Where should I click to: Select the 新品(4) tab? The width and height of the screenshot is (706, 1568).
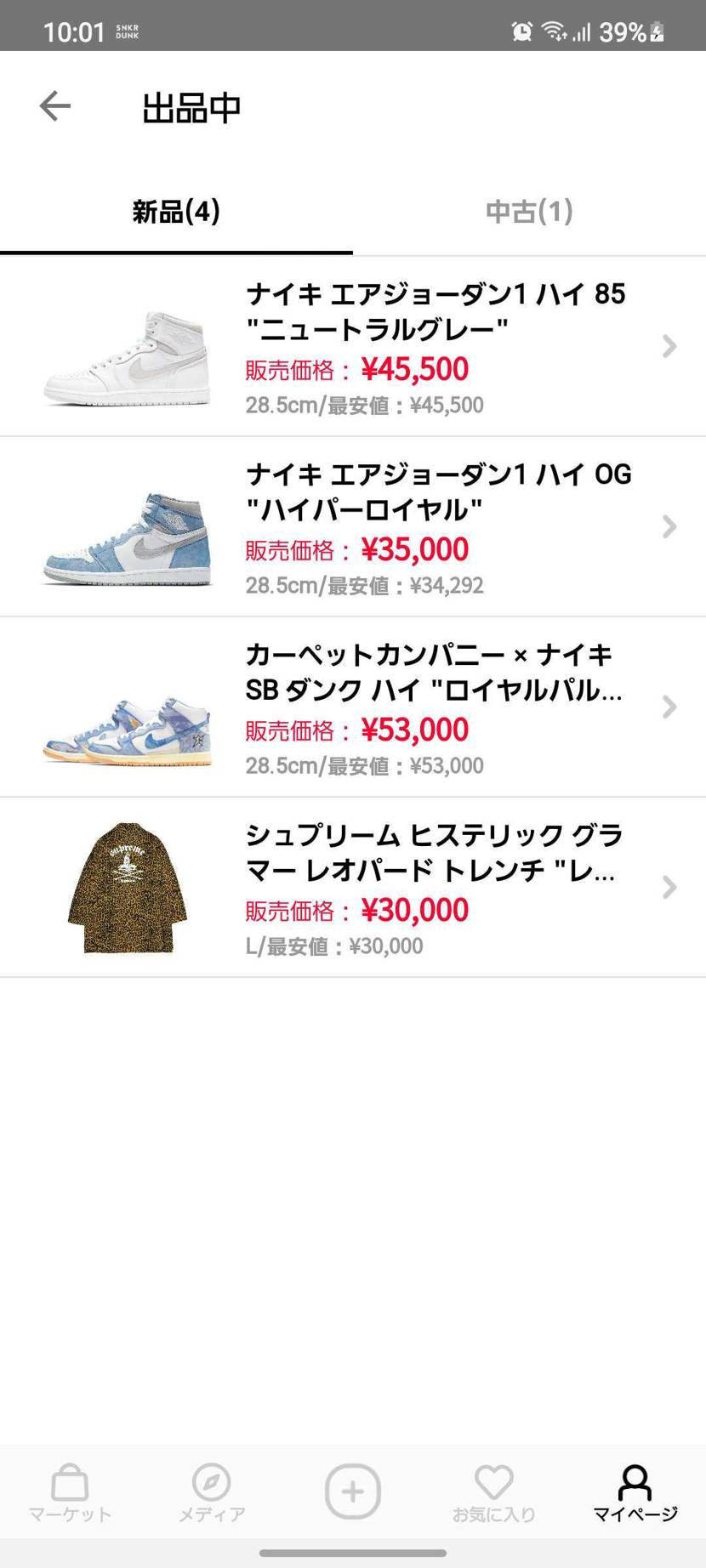176,212
